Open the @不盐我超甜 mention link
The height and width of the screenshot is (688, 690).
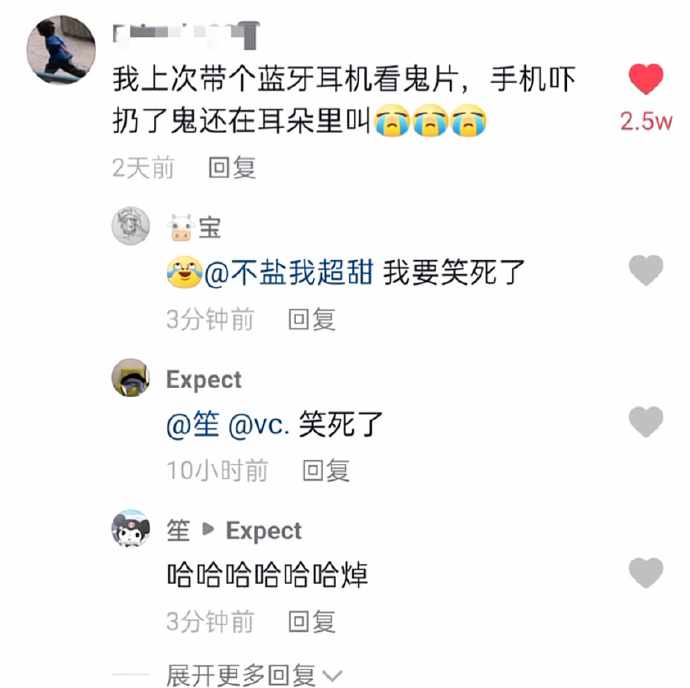(x=288, y=272)
